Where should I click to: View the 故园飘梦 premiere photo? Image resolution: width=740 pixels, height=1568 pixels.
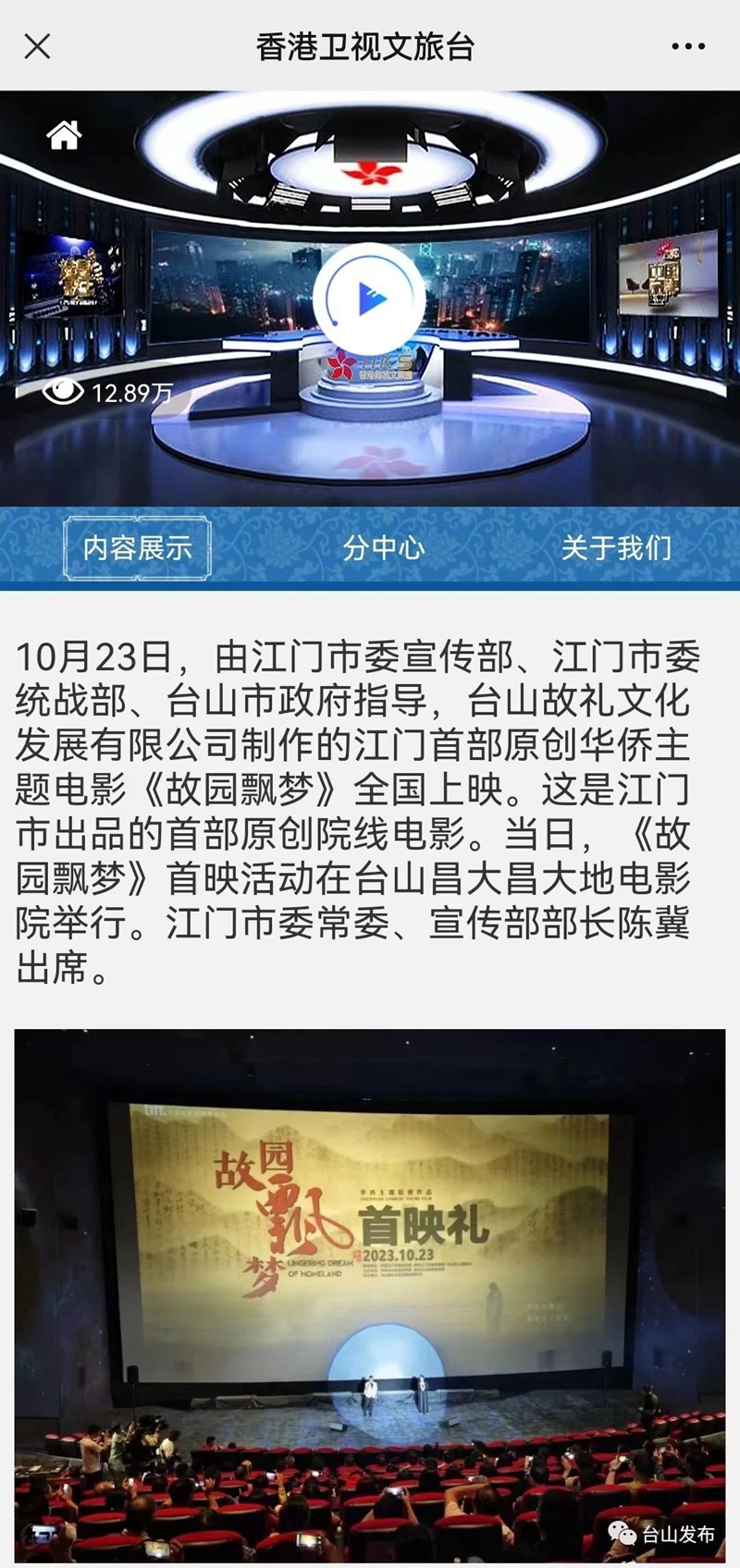tap(370, 1294)
